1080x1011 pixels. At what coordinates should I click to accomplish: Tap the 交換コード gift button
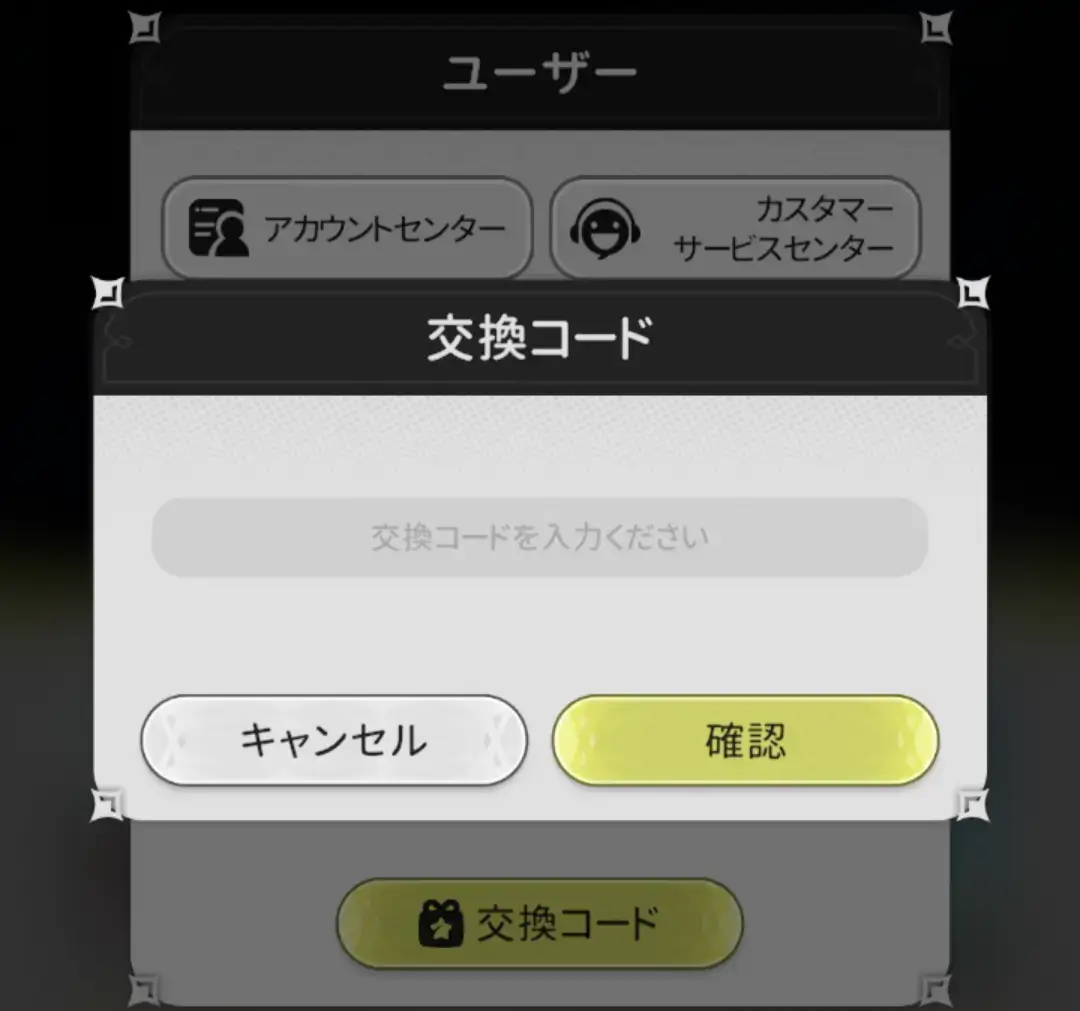pos(539,923)
